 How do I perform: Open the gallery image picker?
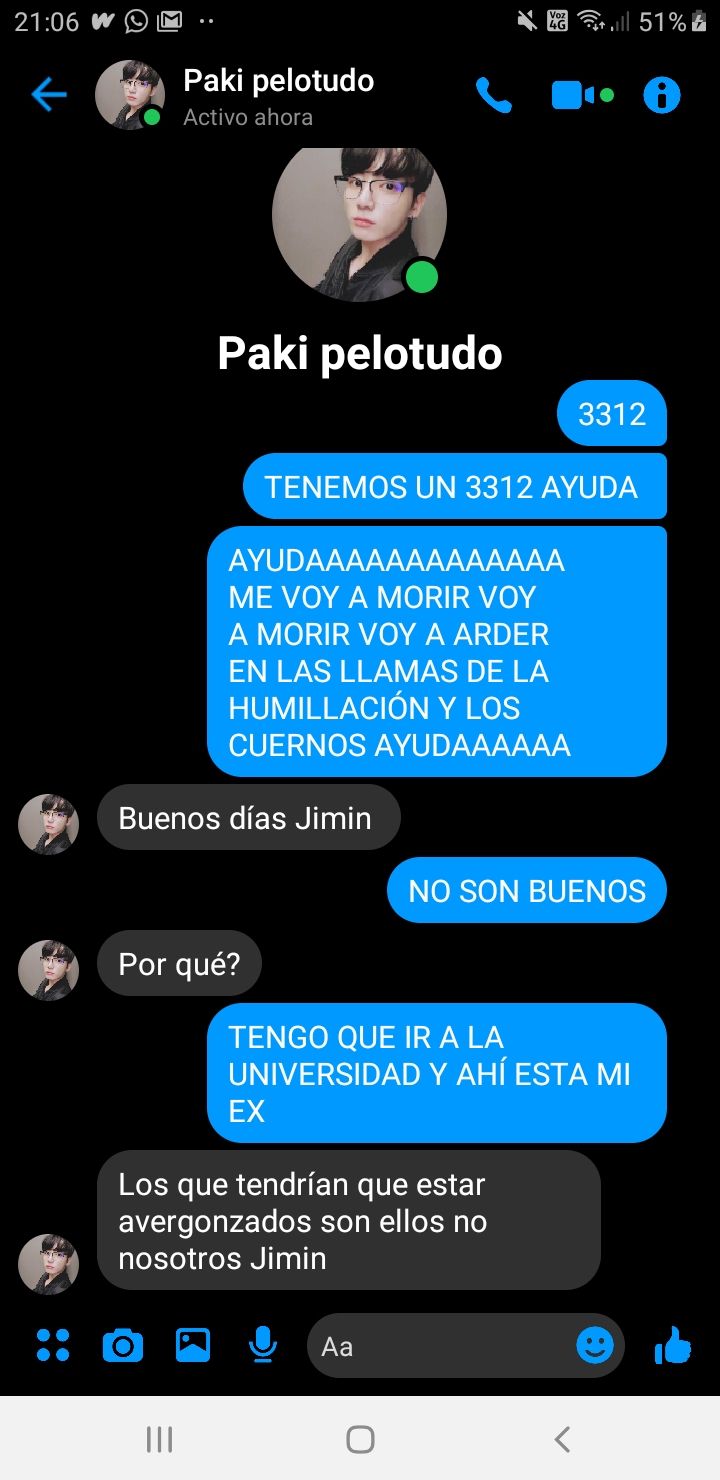[x=193, y=1345]
